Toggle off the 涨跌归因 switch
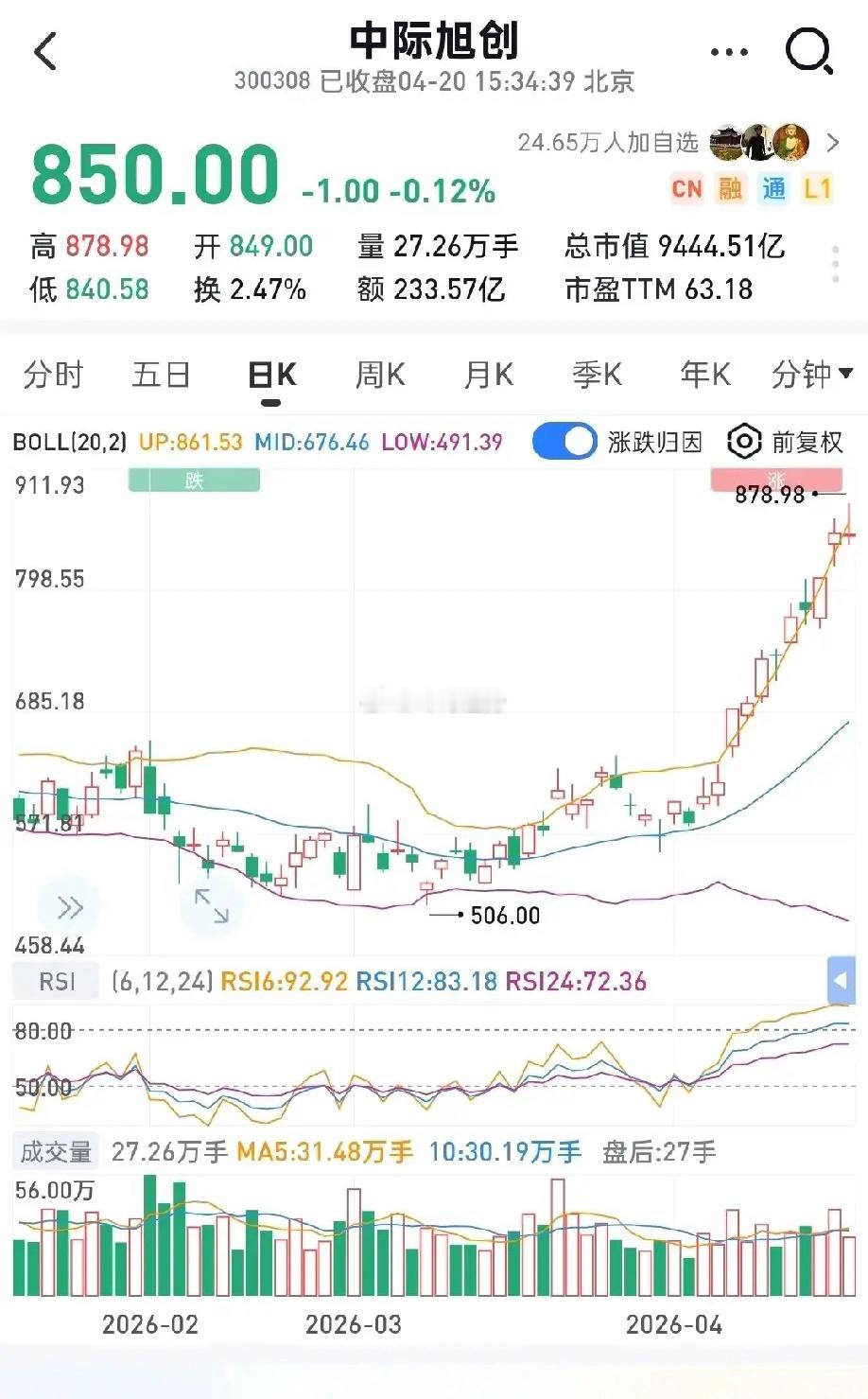Screen dimensions: 868x1399 tap(564, 441)
